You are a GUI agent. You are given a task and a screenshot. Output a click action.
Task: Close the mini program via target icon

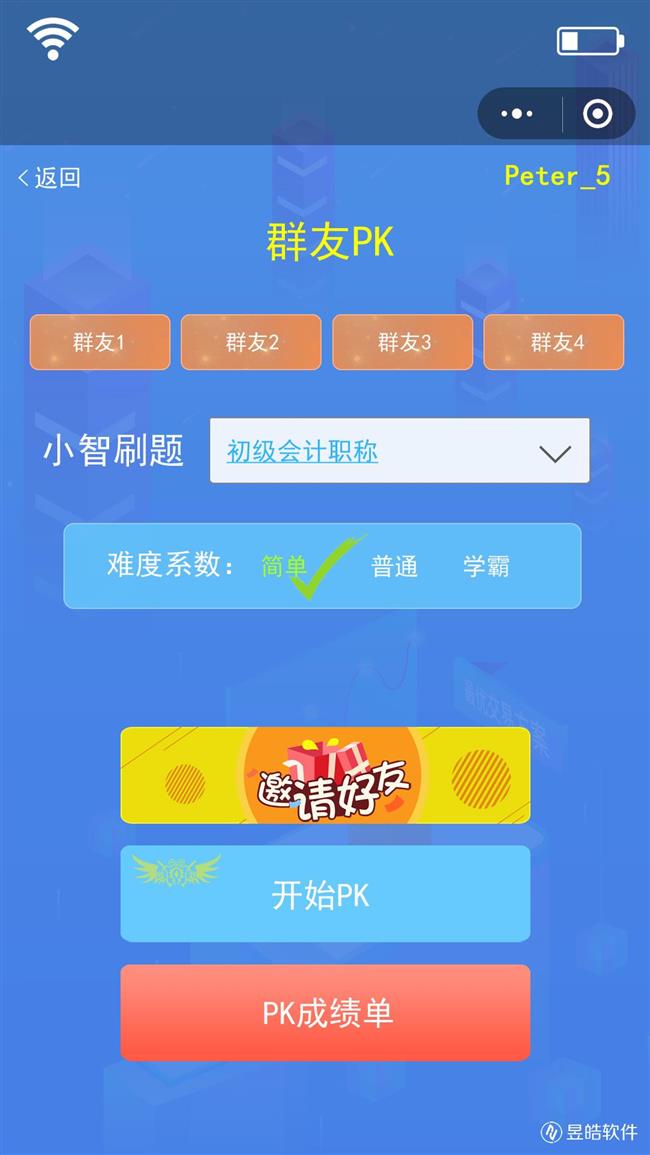tap(597, 114)
